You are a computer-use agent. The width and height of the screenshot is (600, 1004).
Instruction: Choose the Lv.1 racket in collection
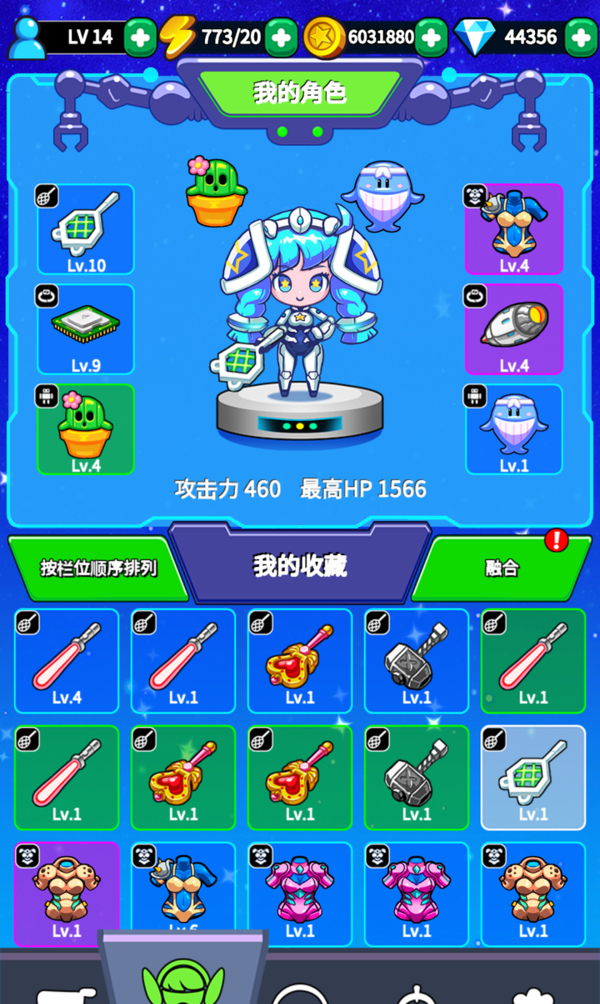coord(533,776)
